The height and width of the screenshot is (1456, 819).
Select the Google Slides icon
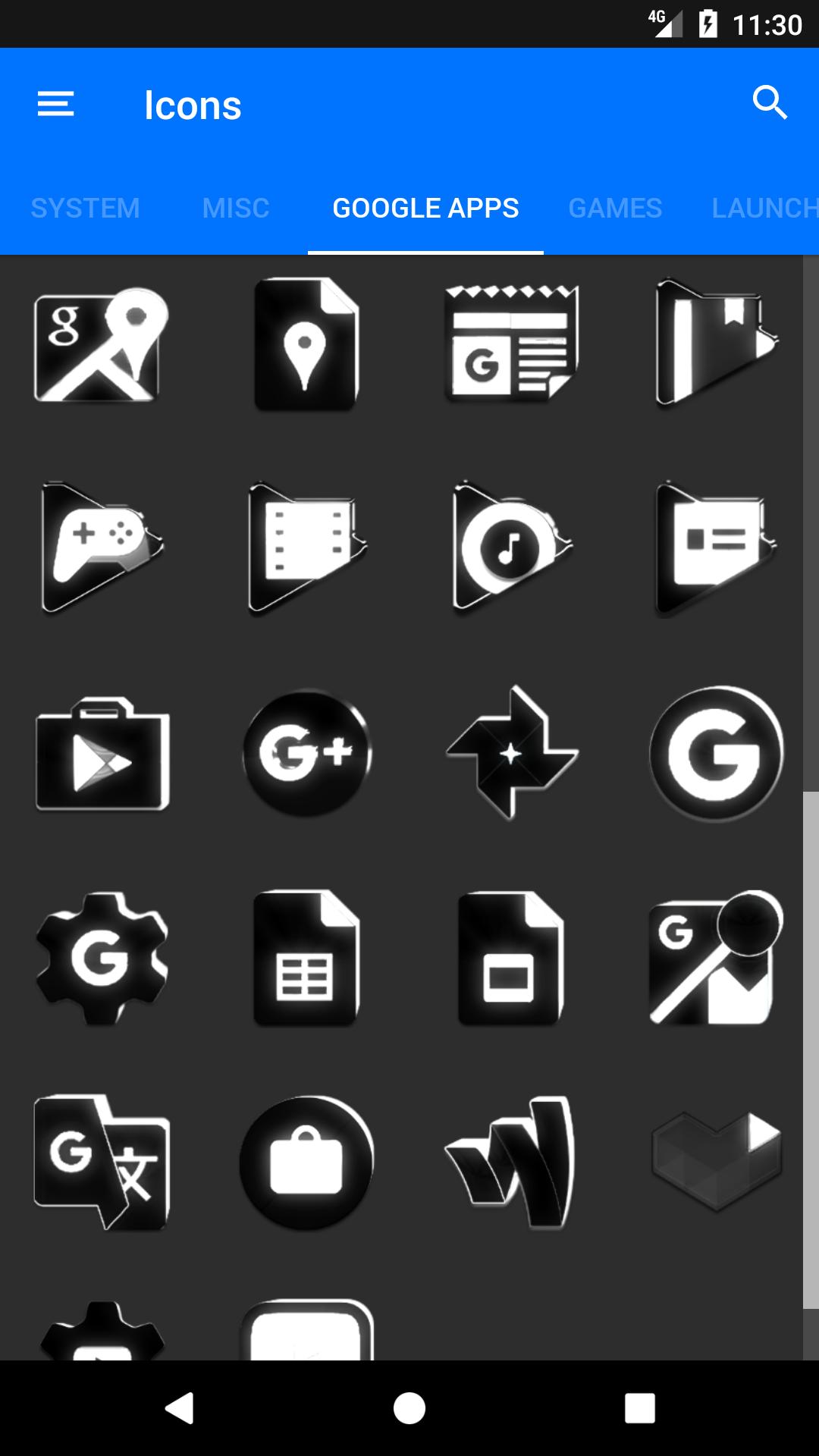click(511, 959)
